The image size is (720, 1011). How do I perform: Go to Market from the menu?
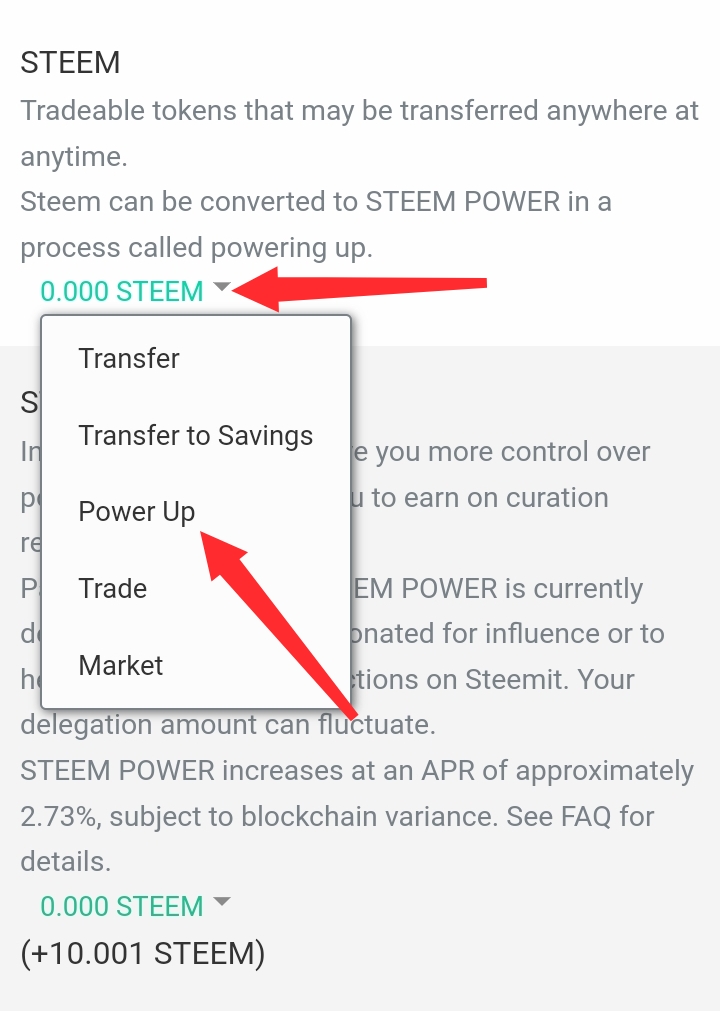pyautogui.click(x=121, y=665)
